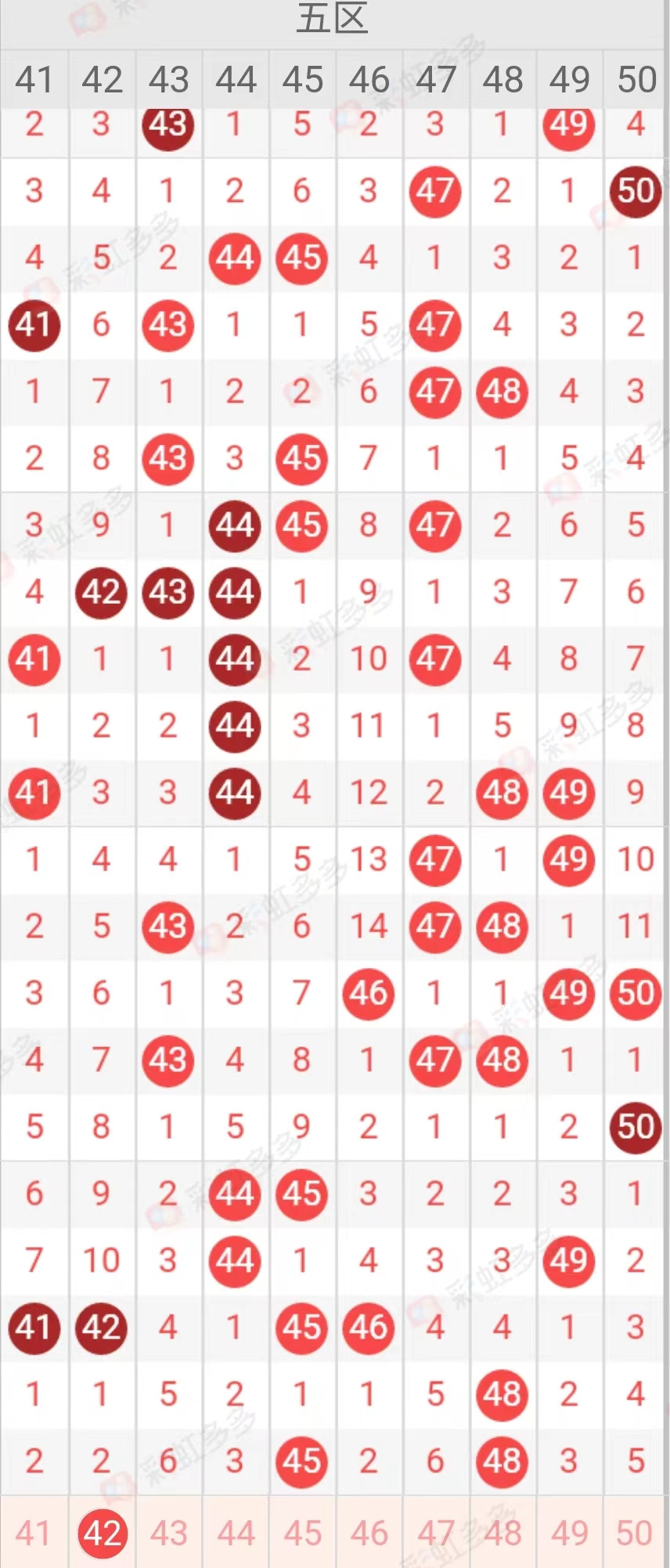670x1568 pixels.
Task: Pick number 47 in the bottom selection row
Action: (x=435, y=1533)
